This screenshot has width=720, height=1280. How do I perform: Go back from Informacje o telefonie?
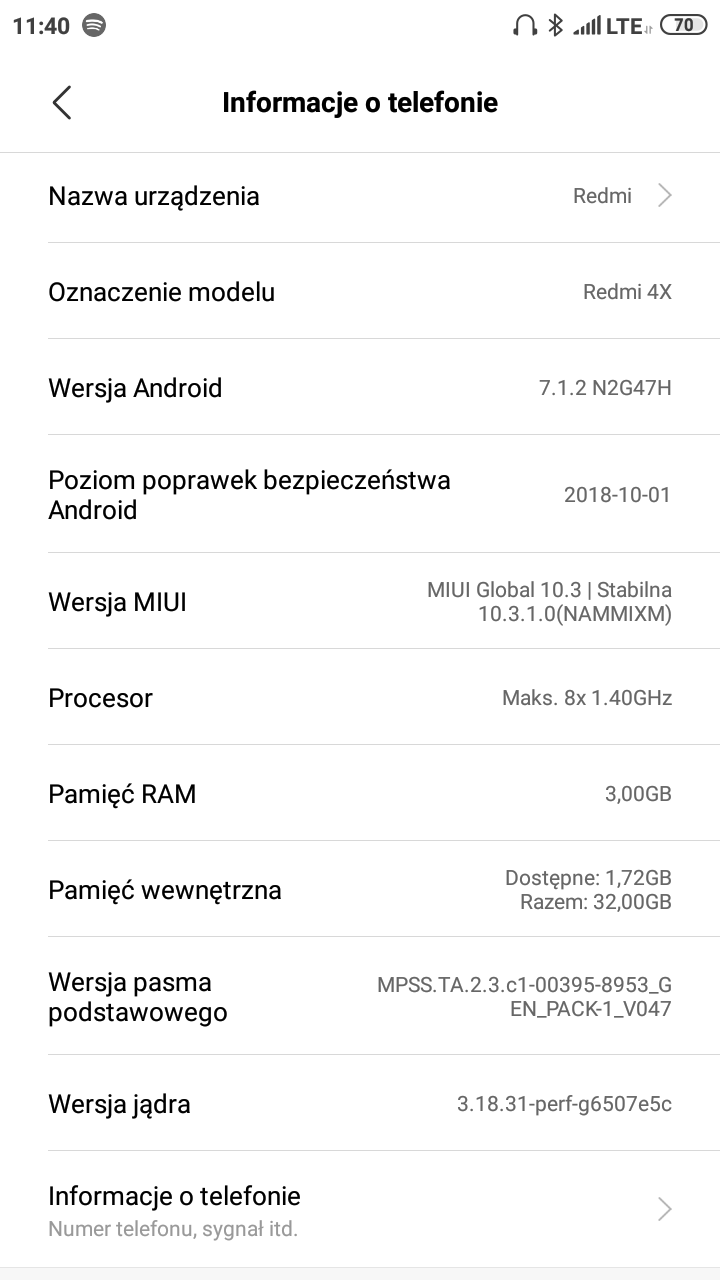(x=62, y=102)
